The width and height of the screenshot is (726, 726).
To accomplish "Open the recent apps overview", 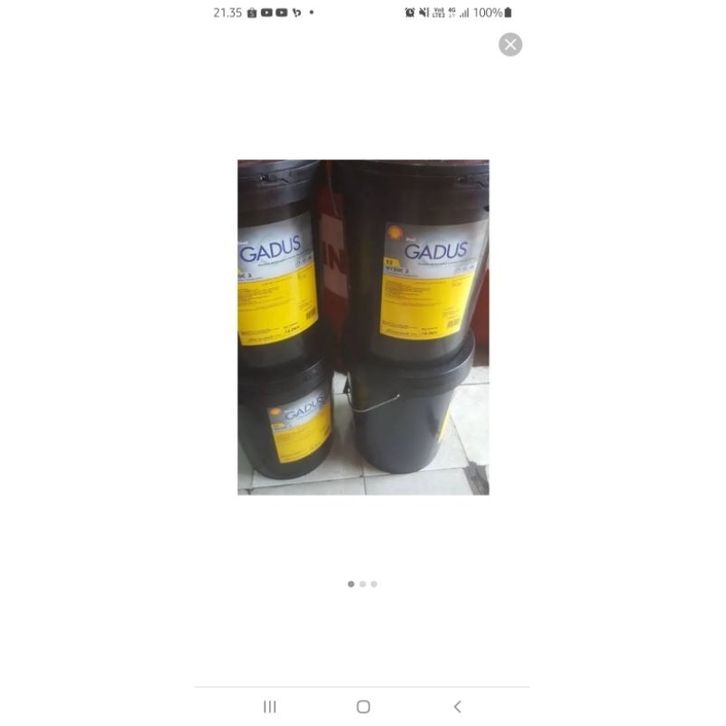I will click(270, 706).
